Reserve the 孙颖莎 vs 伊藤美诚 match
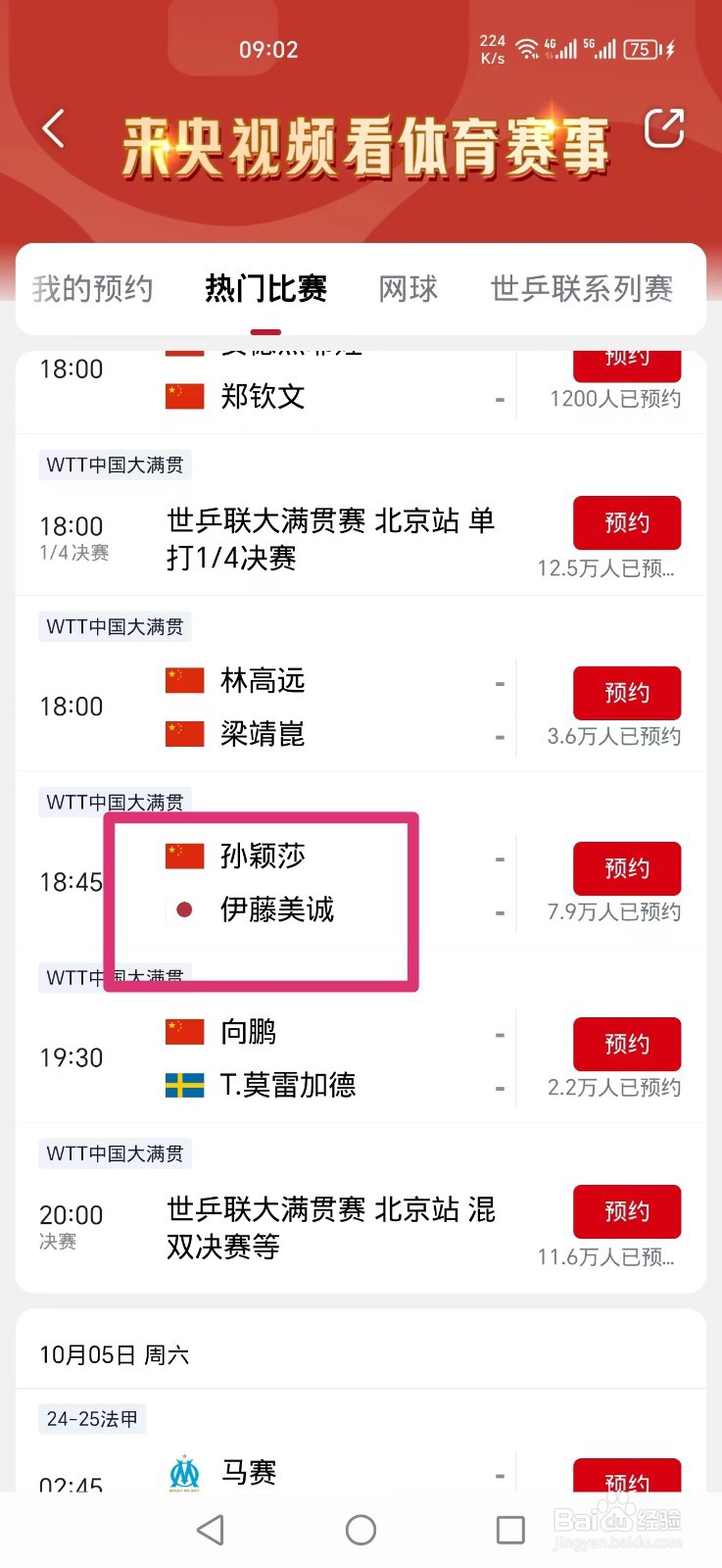 (x=627, y=868)
